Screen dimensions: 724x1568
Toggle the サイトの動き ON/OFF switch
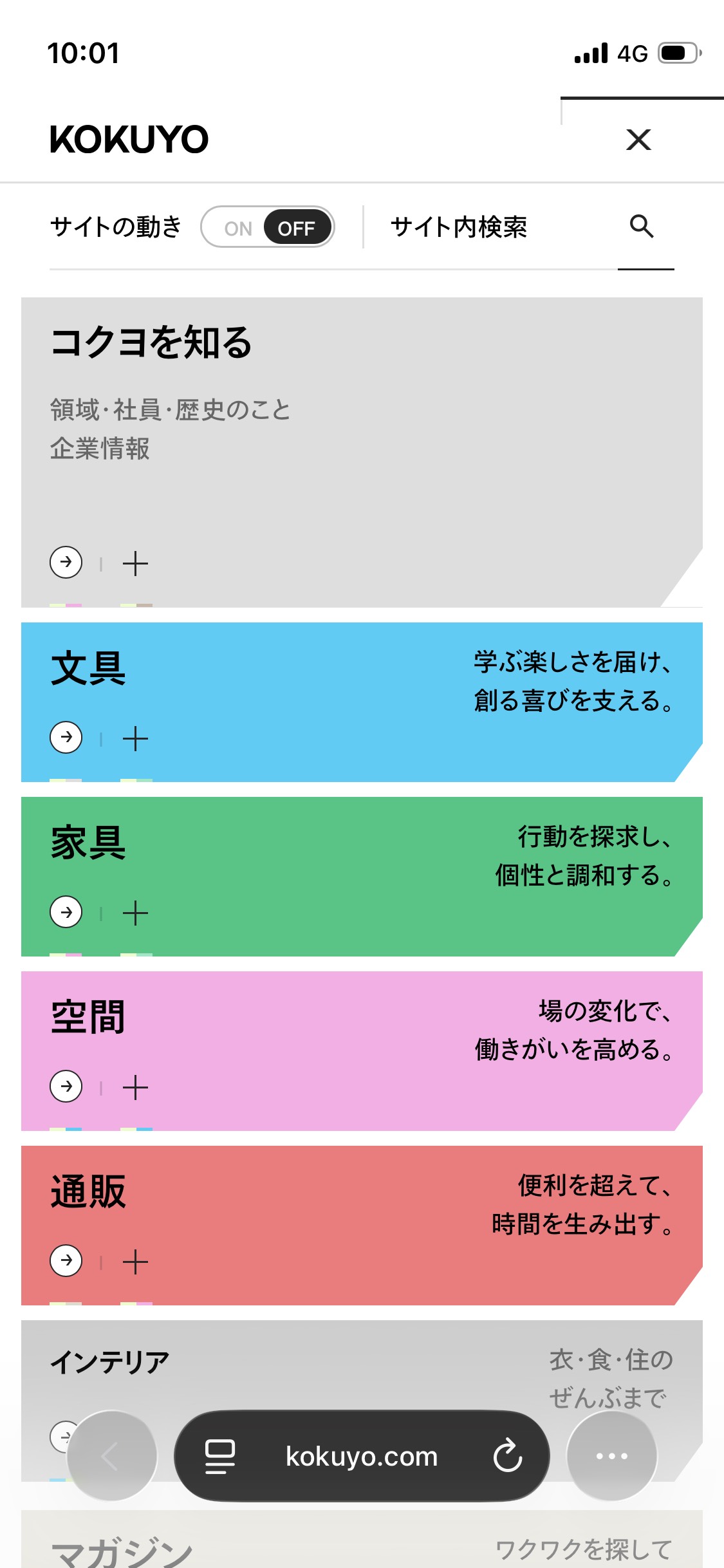coord(267,227)
